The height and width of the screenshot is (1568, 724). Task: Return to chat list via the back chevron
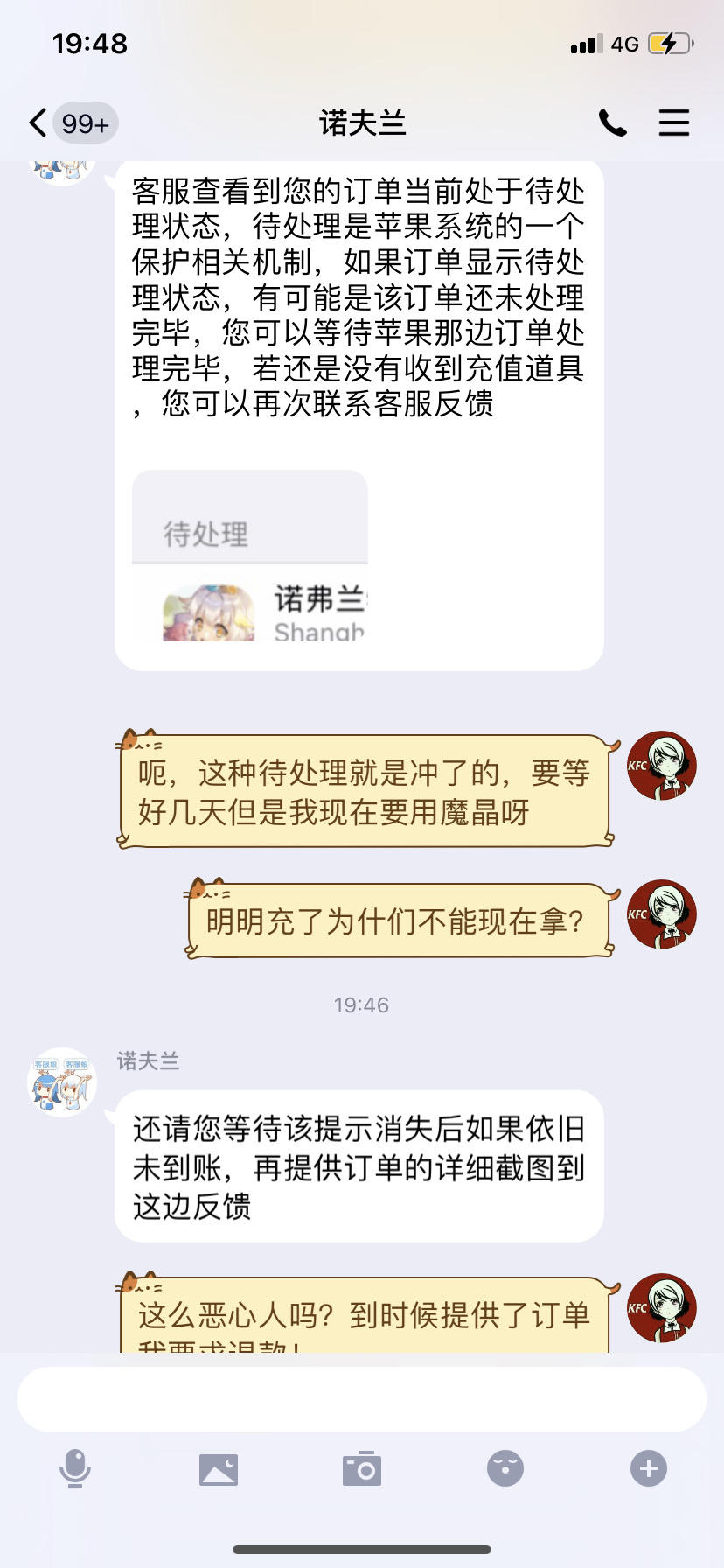click(37, 122)
